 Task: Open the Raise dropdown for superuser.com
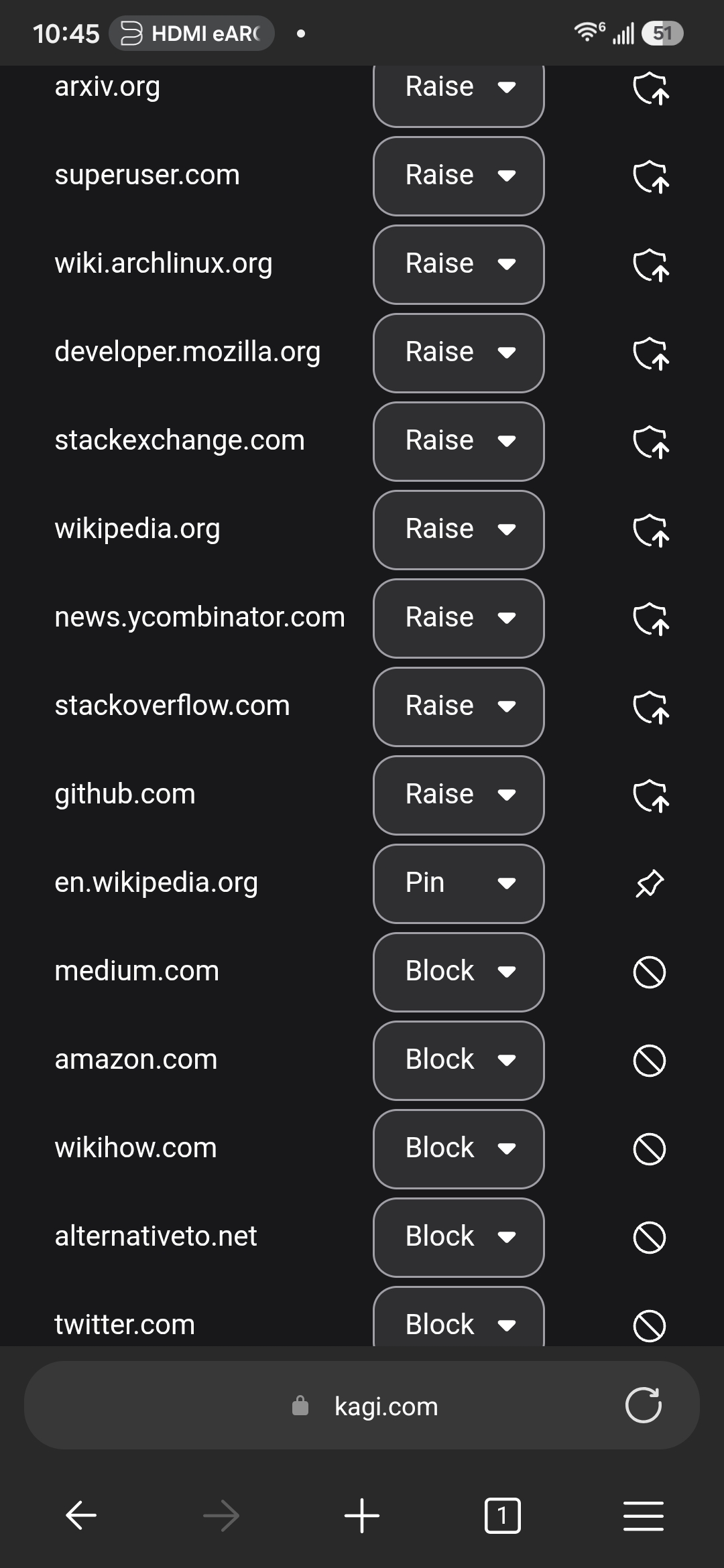(x=459, y=176)
